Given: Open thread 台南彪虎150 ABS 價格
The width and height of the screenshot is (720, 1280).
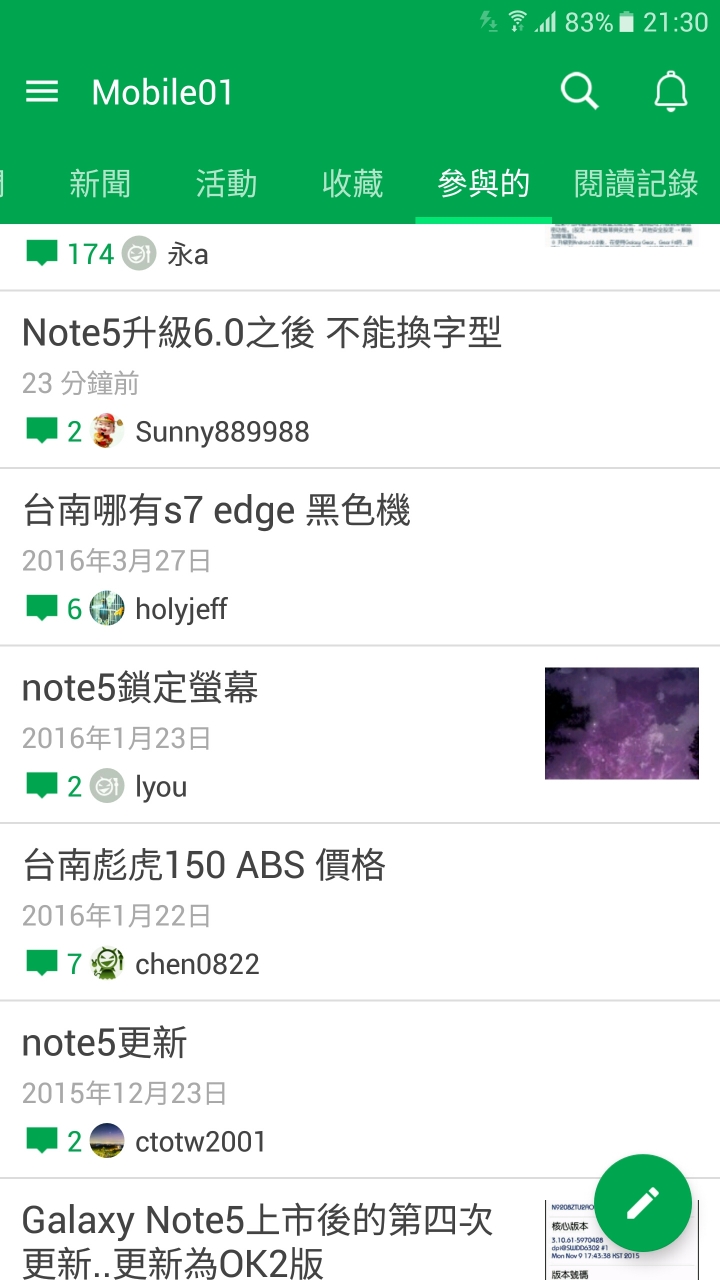Looking at the screenshot, I should pos(360,912).
